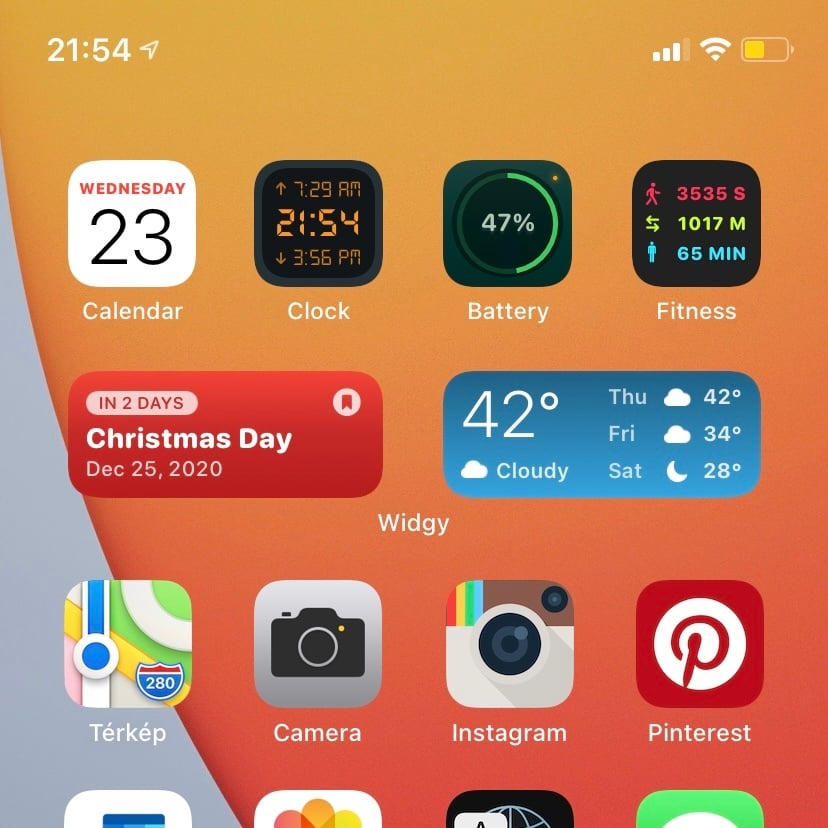The image size is (828, 828).
Task: Open the Cloudy 42° weather widget
Action: coord(601,435)
